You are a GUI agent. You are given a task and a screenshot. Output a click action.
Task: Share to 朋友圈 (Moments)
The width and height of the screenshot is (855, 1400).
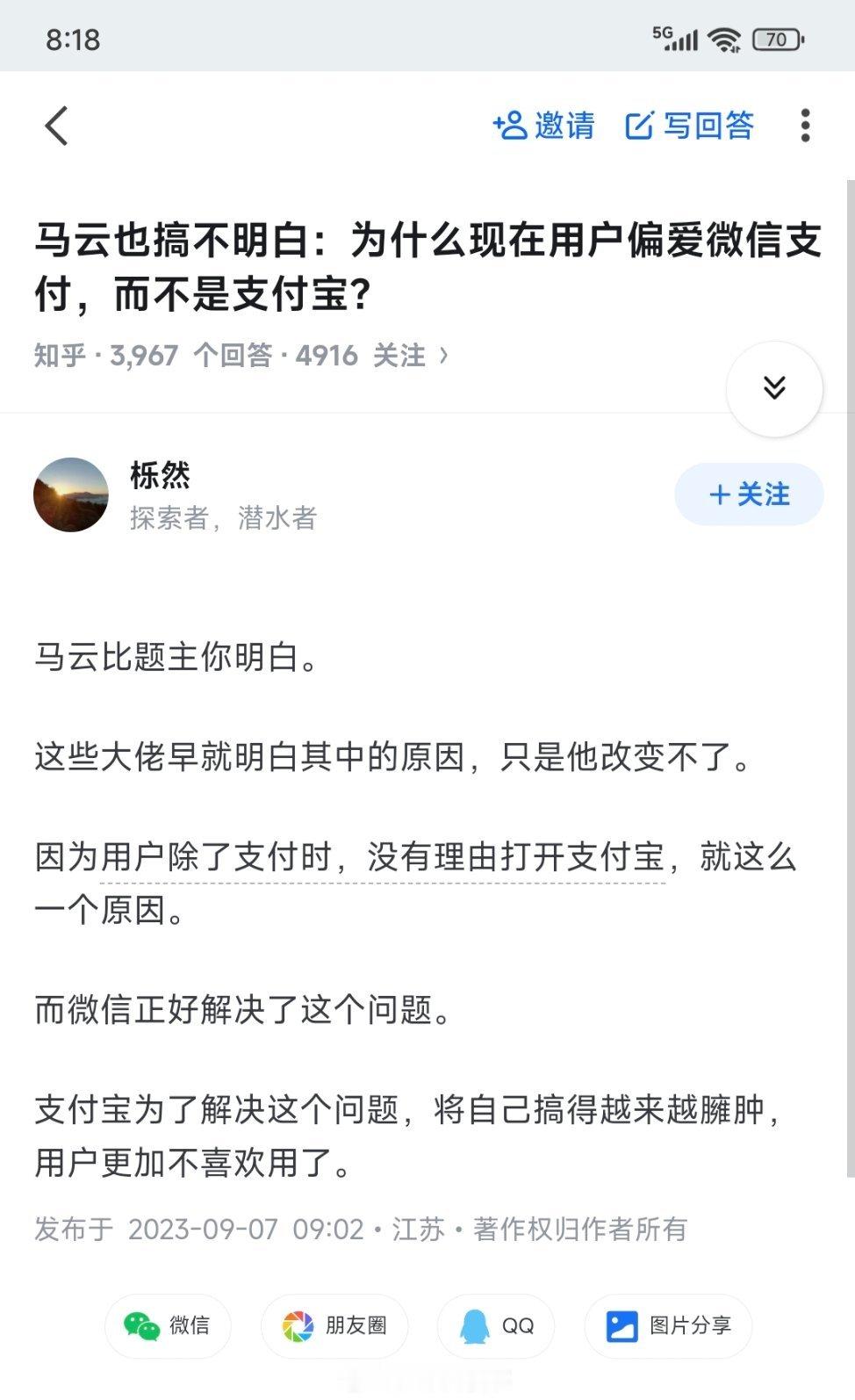(x=334, y=1326)
